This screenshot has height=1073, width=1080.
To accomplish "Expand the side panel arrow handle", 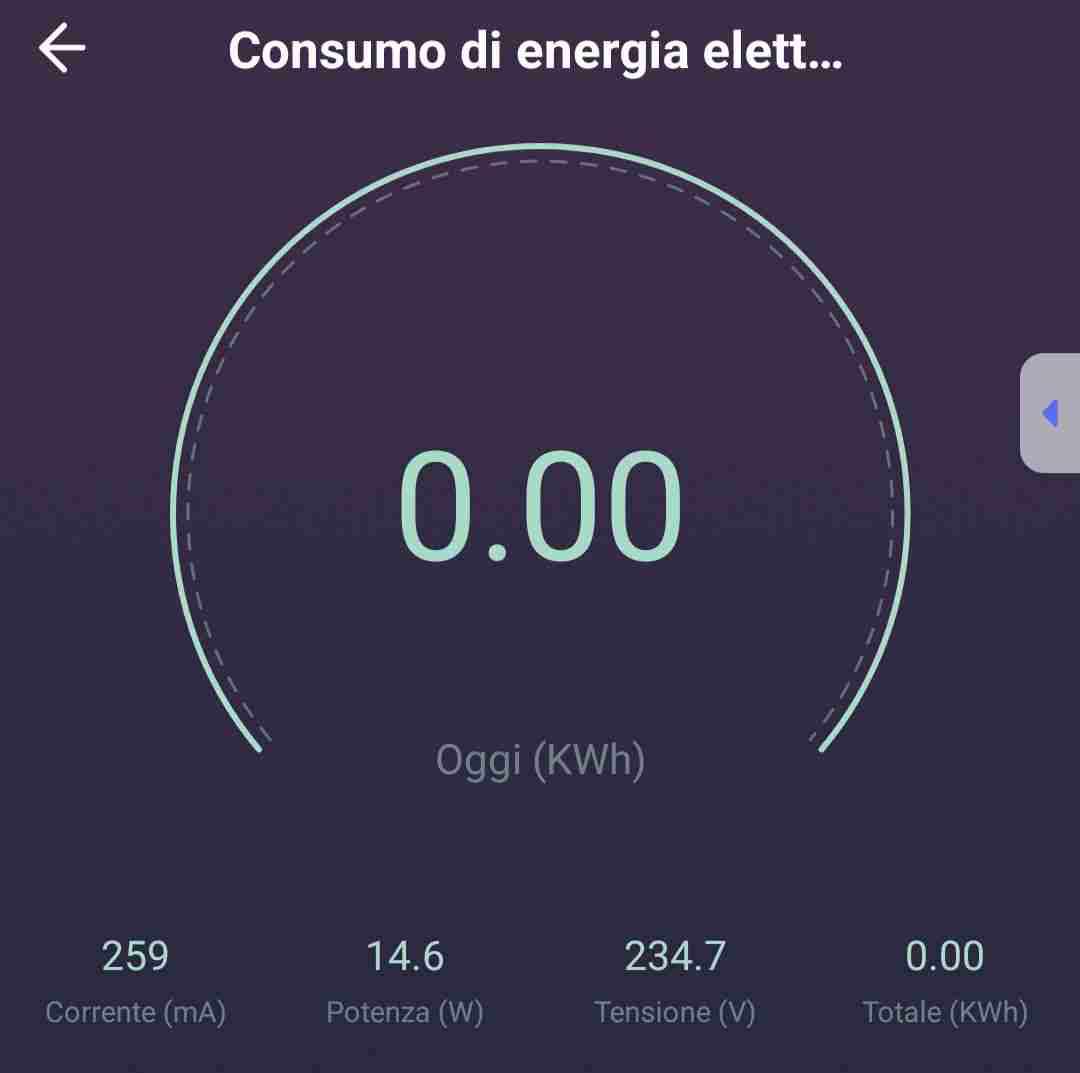I will pyautogui.click(x=1050, y=413).
